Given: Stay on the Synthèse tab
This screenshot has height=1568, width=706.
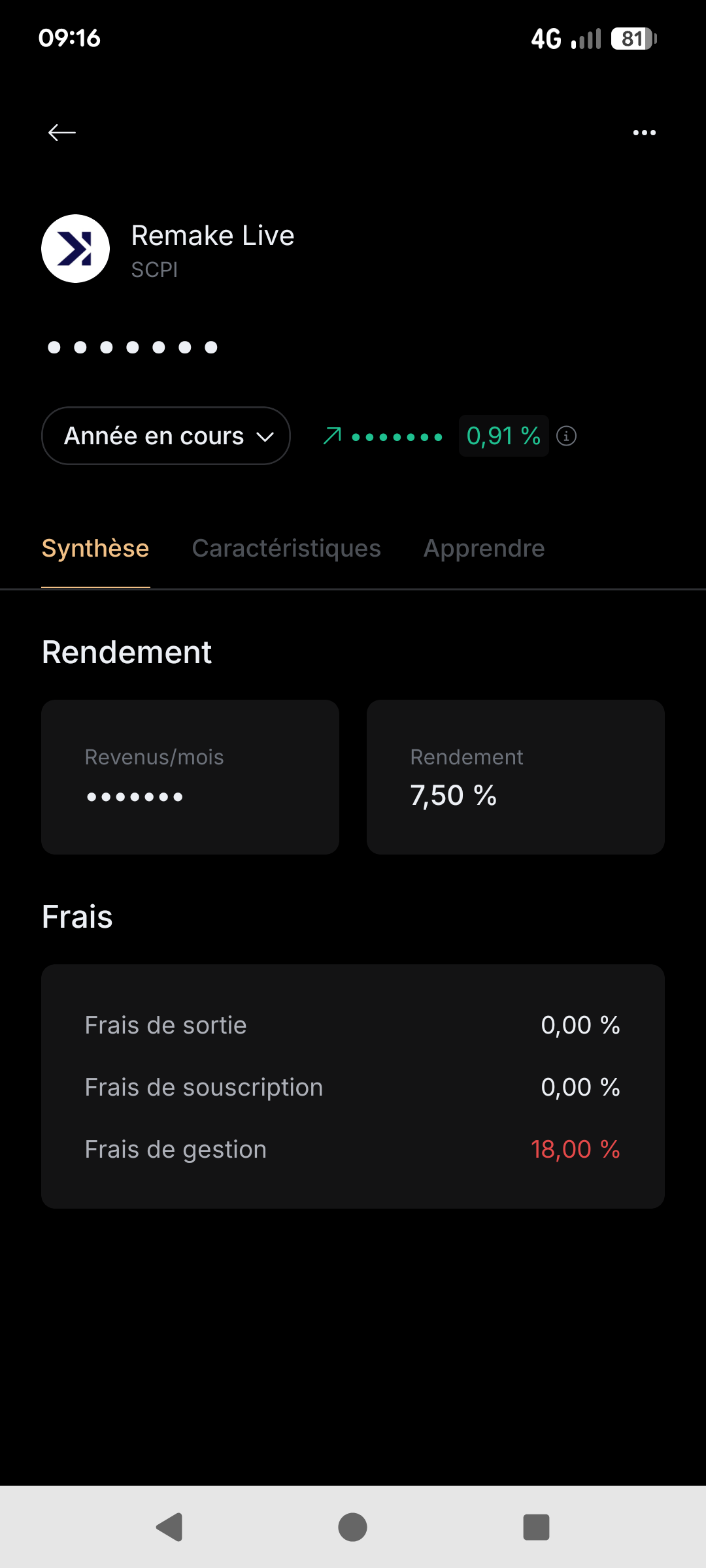Looking at the screenshot, I should pyautogui.click(x=95, y=548).
